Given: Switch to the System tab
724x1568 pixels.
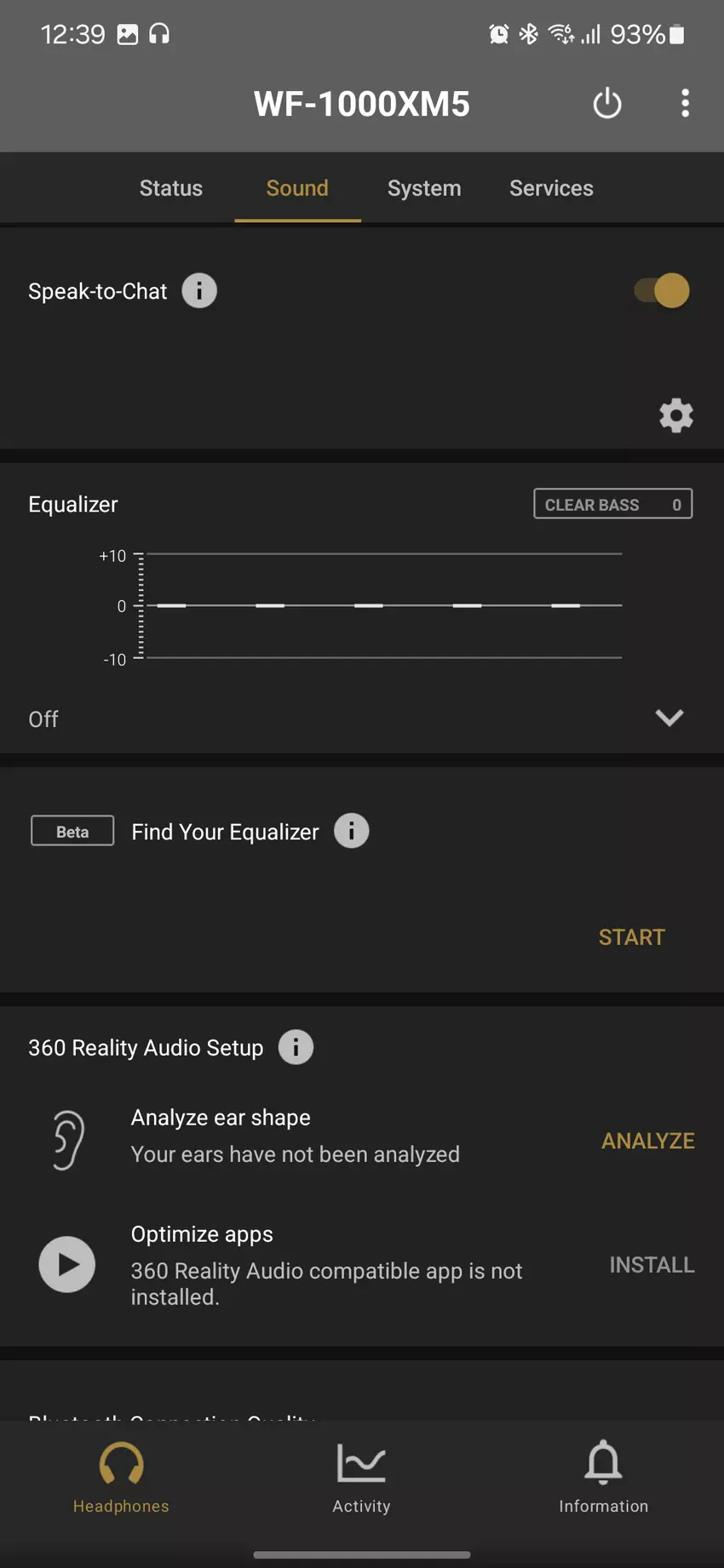Looking at the screenshot, I should pos(423,188).
